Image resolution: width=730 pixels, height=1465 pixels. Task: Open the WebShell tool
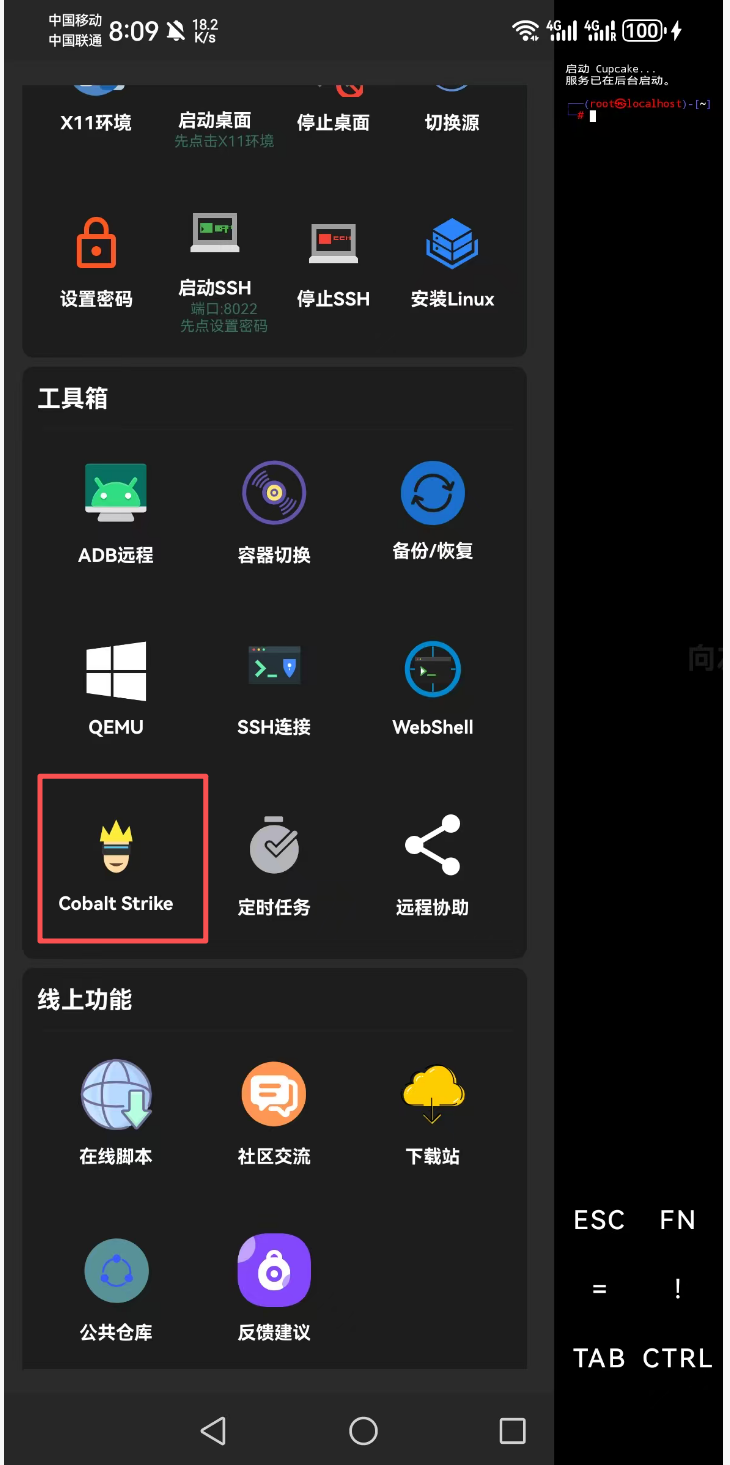point(432,688)
